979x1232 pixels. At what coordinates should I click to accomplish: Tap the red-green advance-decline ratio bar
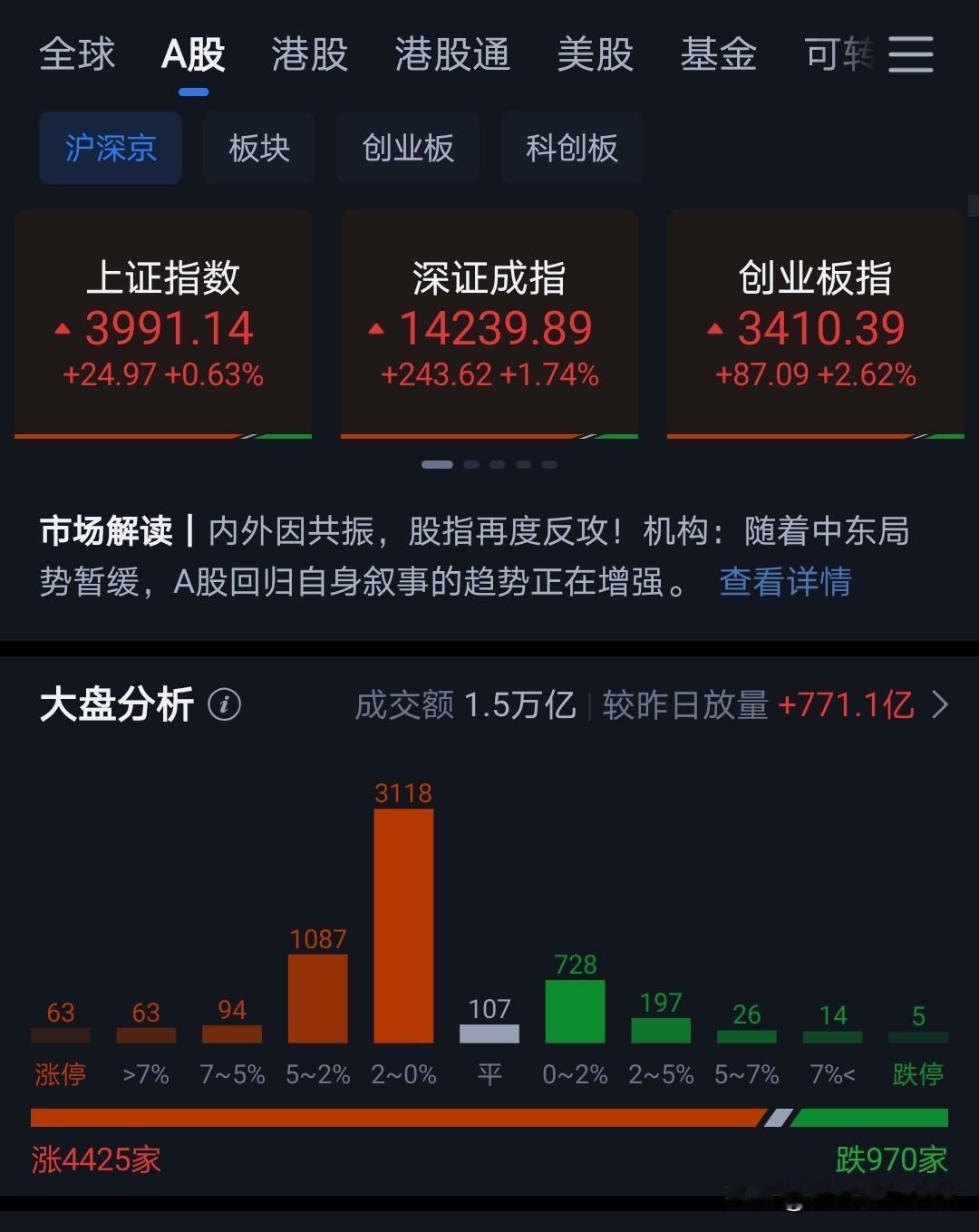[x=489, y=1117]
